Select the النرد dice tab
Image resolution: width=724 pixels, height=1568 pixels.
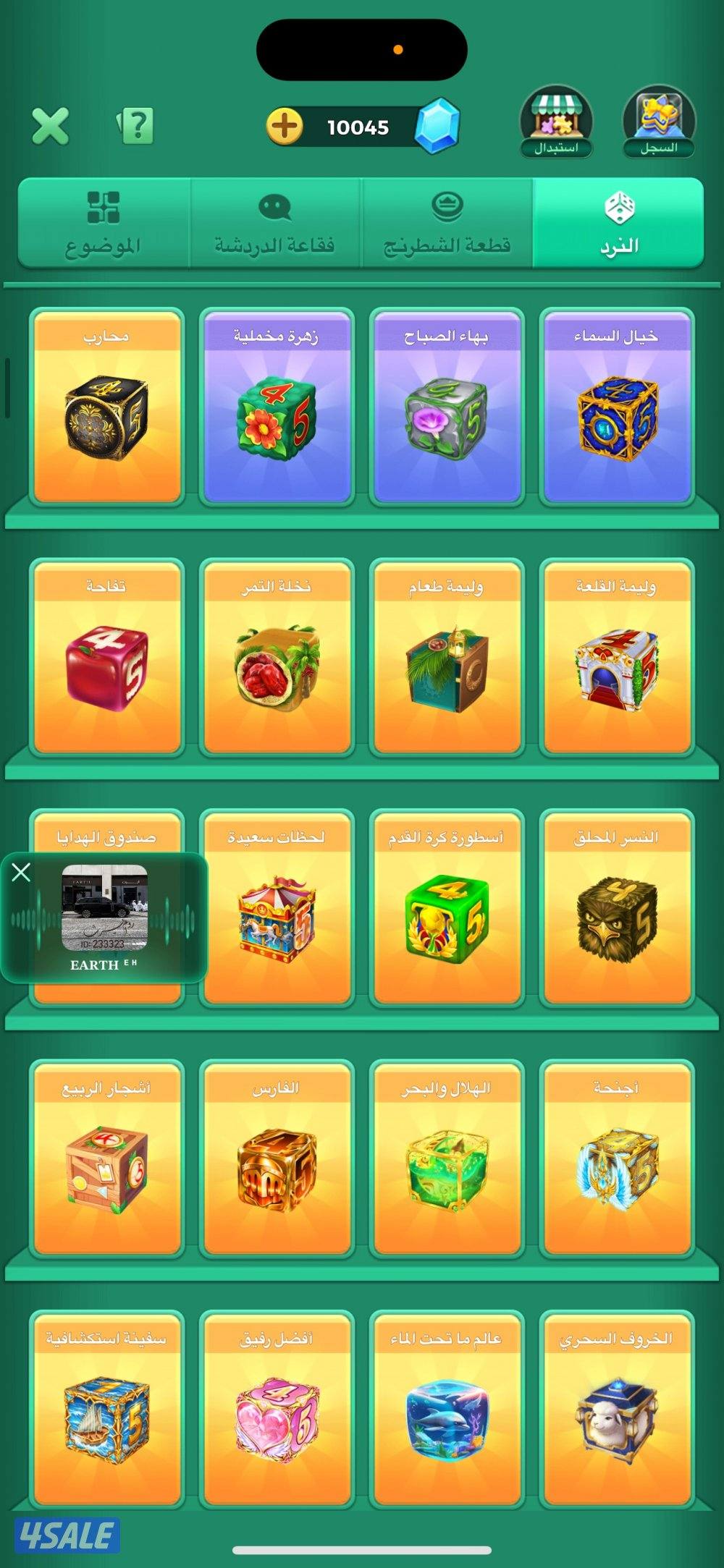[618, 224]
